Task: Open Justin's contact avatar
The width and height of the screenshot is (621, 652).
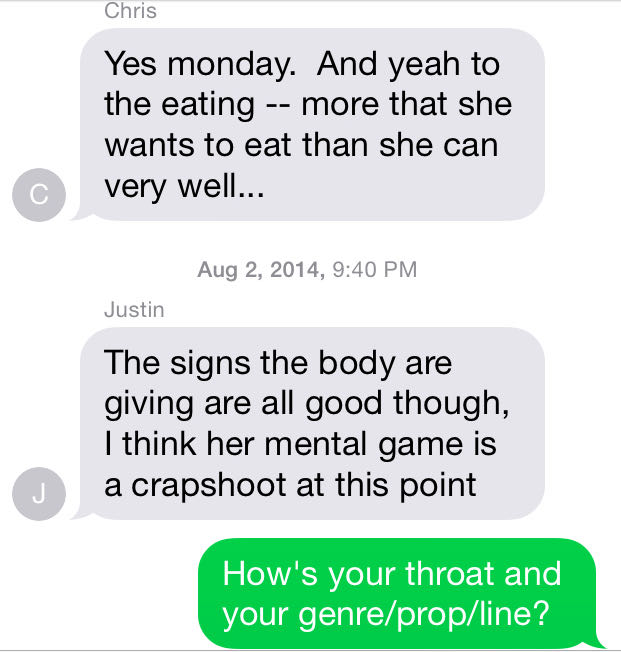Action: (x=38, y=493)
